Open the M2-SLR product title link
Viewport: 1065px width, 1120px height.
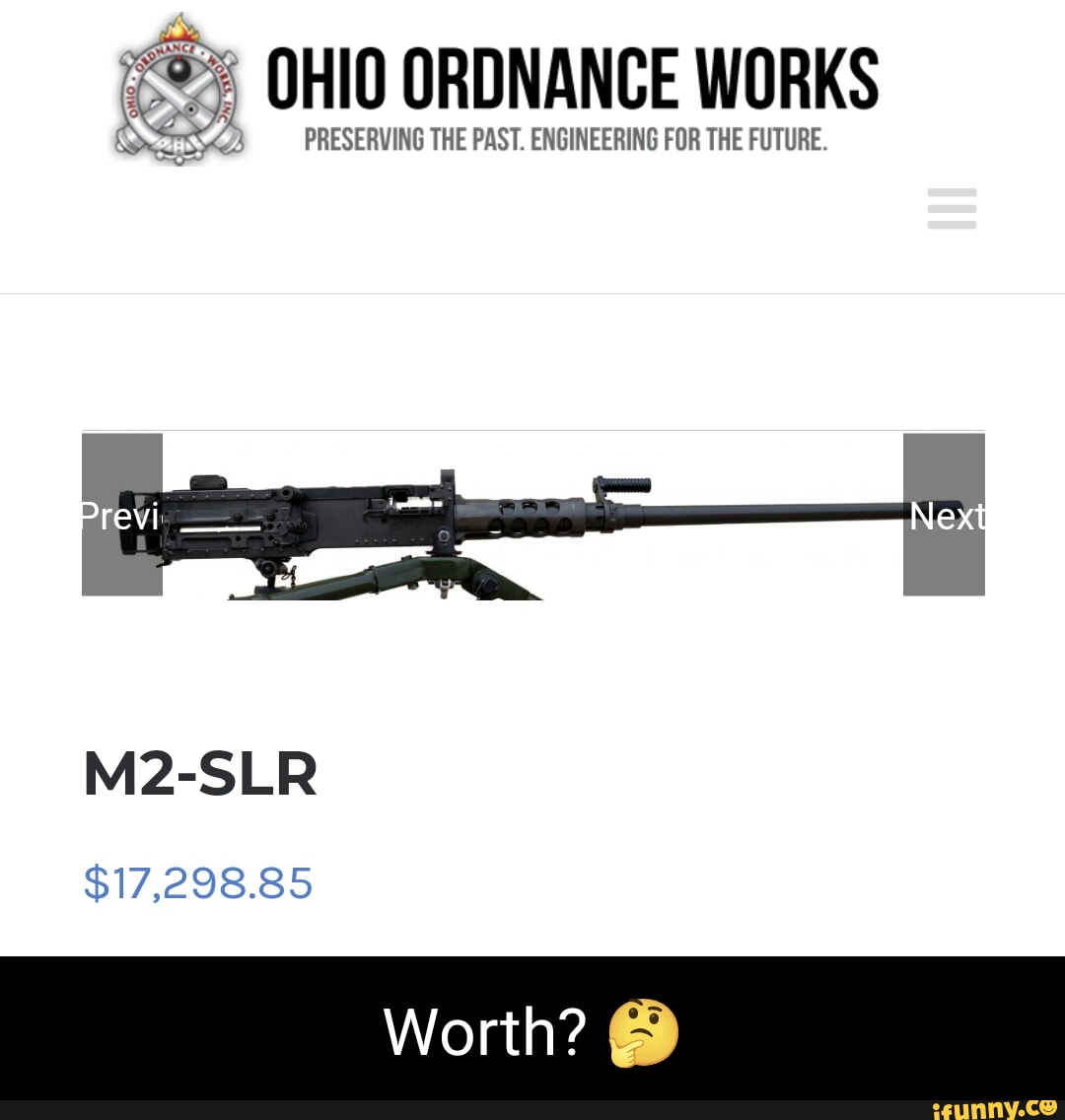(x=199, y=775)
